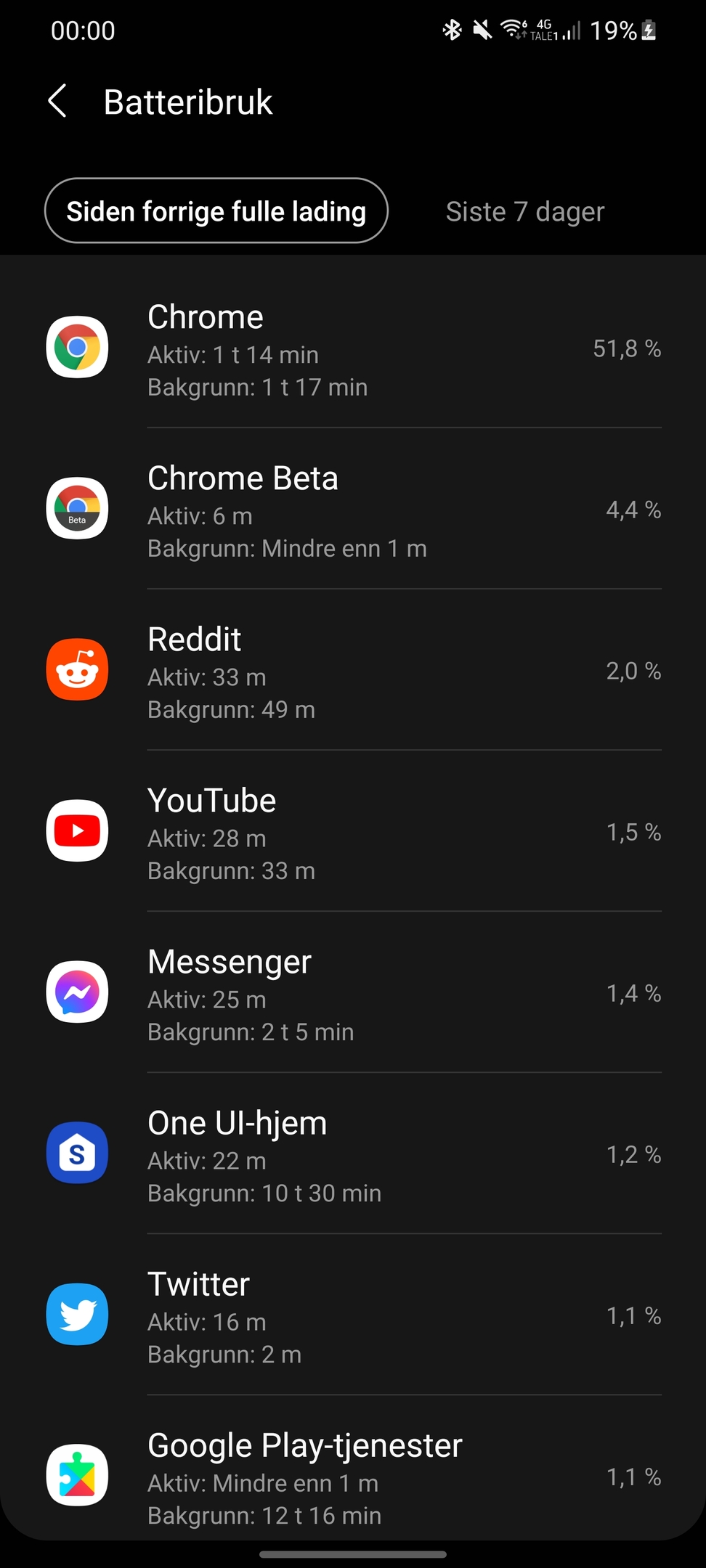706x1568 pixels.
Task: Go back from Batteribruk
Action: click(58, 101)
